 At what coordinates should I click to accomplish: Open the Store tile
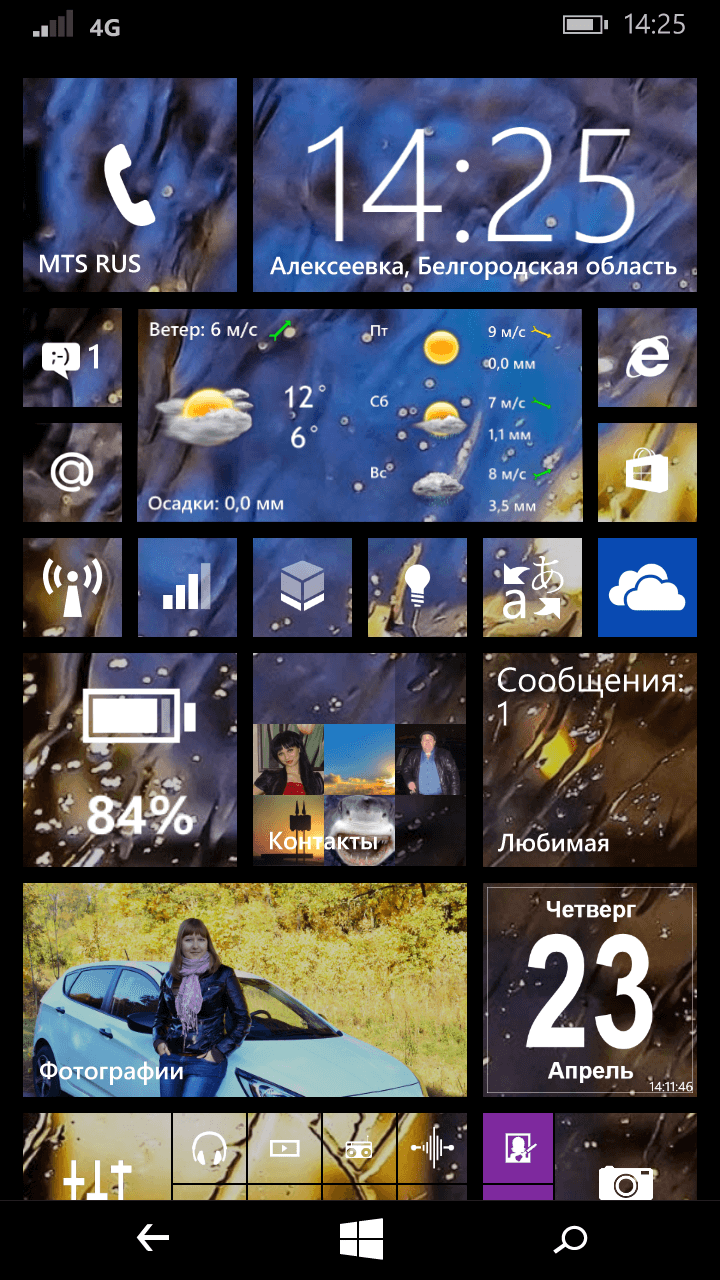click(647, 472)
